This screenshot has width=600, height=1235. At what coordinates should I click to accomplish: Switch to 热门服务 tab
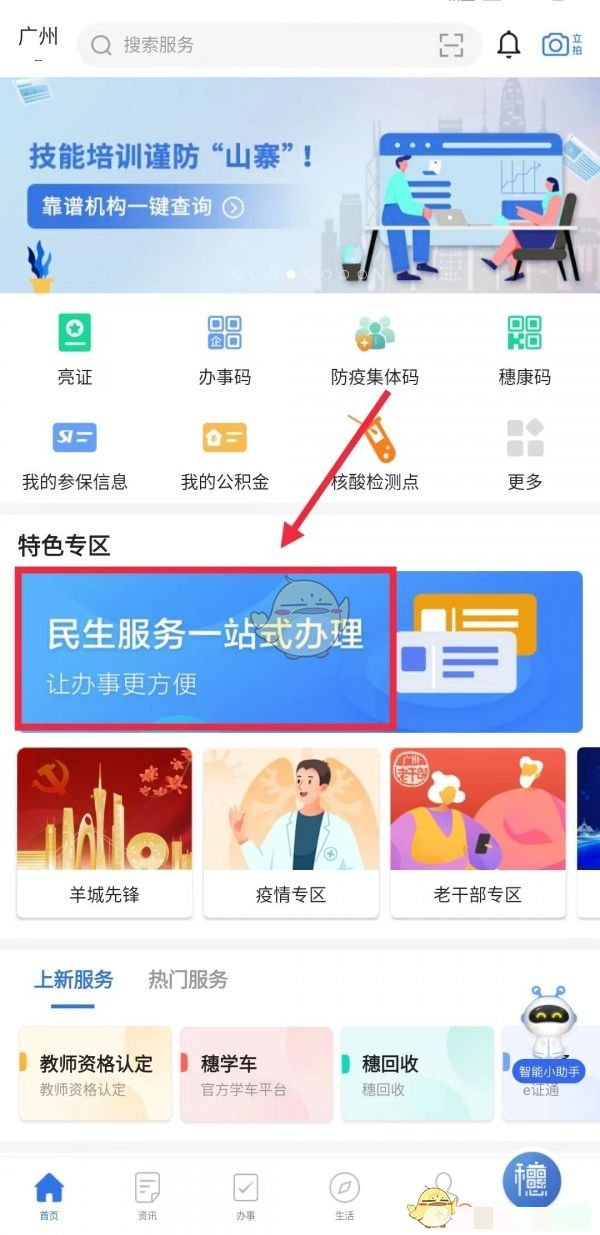188,979
